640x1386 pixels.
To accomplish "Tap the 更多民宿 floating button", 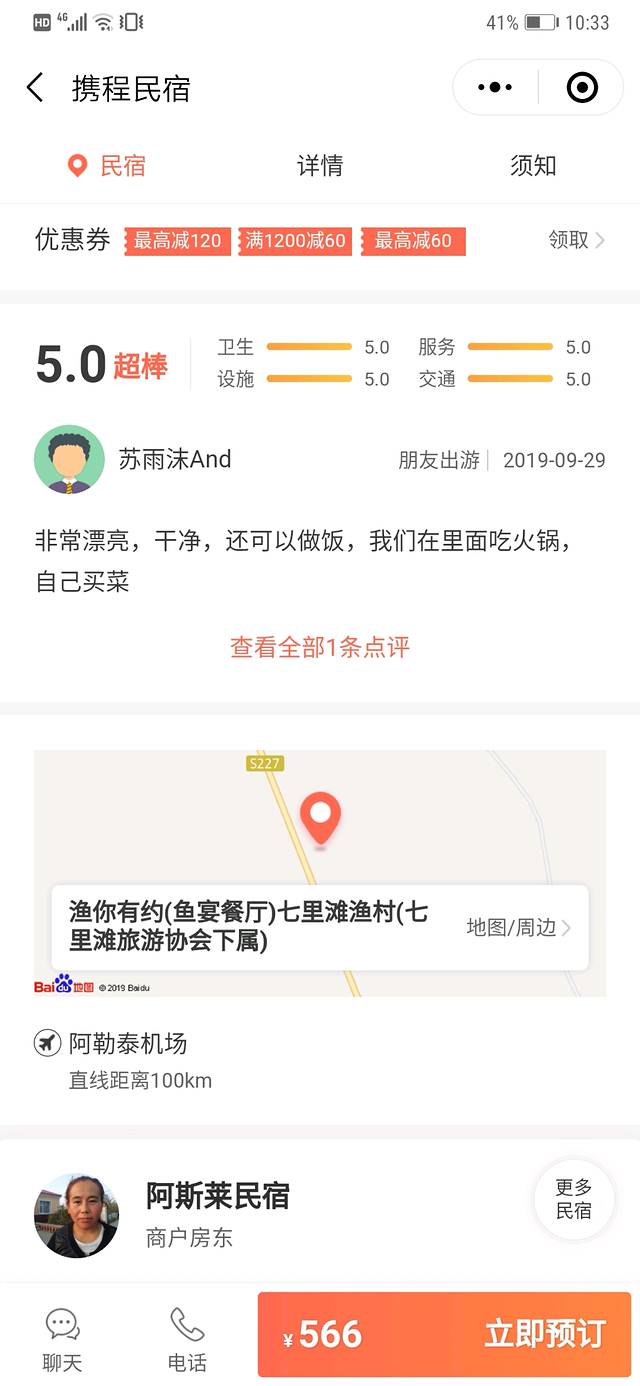I will (574, 1199).
